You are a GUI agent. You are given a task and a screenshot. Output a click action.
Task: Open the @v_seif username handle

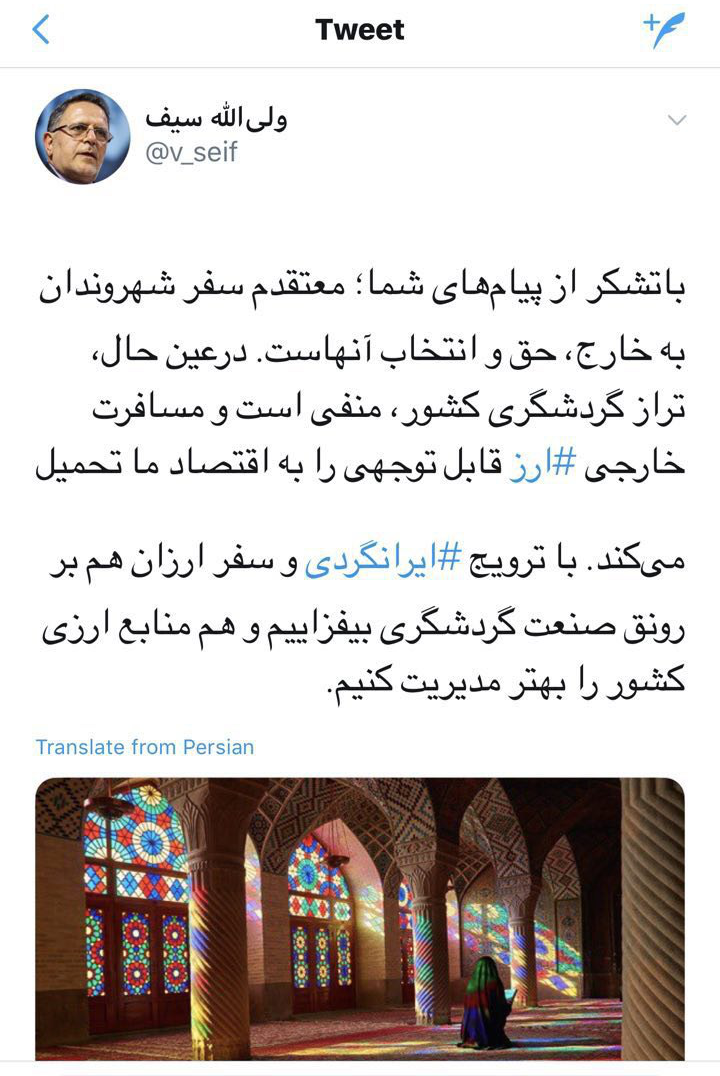coord(191,153)
